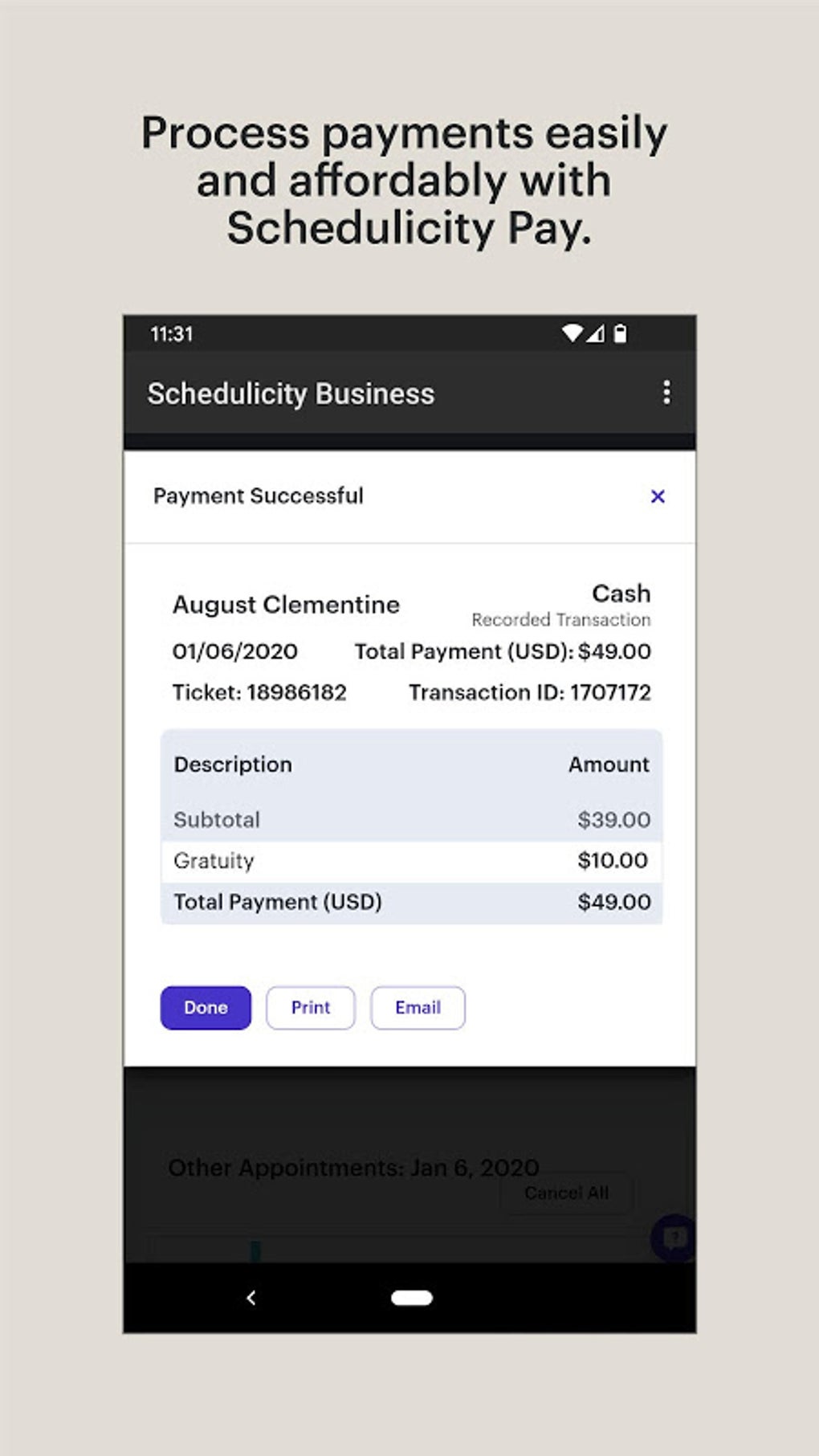Click the Email button

point(418,1007)
